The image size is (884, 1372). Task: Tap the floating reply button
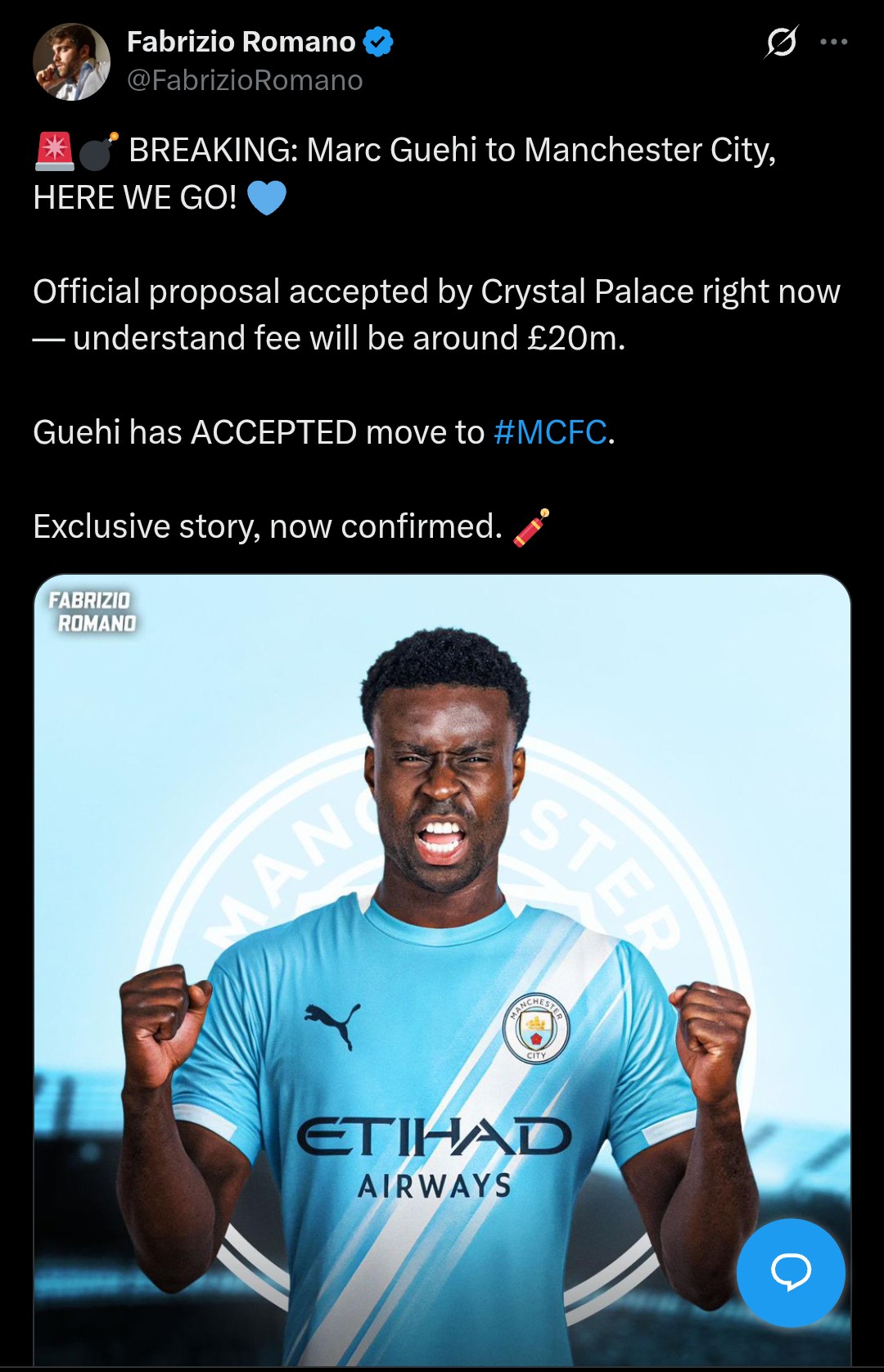[790, 1271]
